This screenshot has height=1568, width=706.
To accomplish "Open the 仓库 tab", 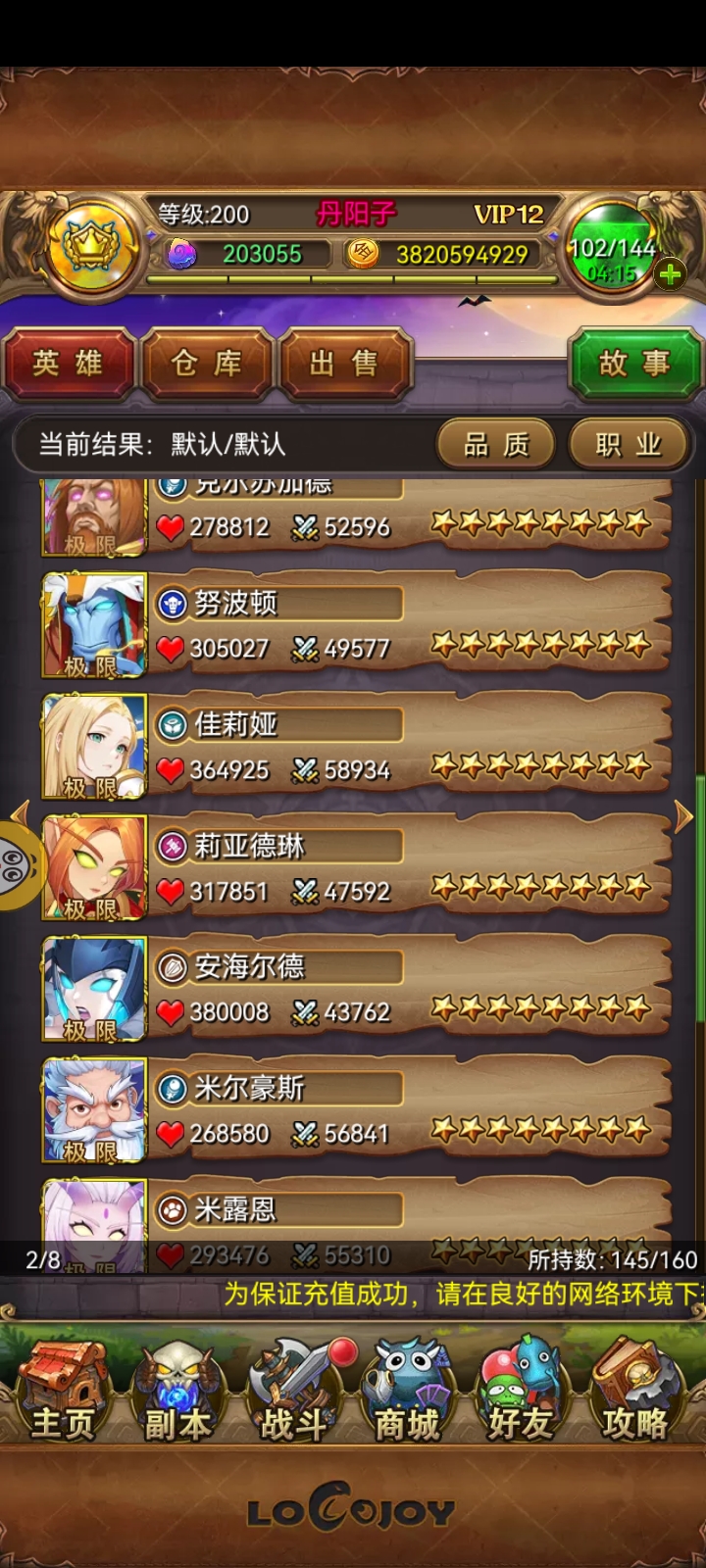I will [206, 365].
